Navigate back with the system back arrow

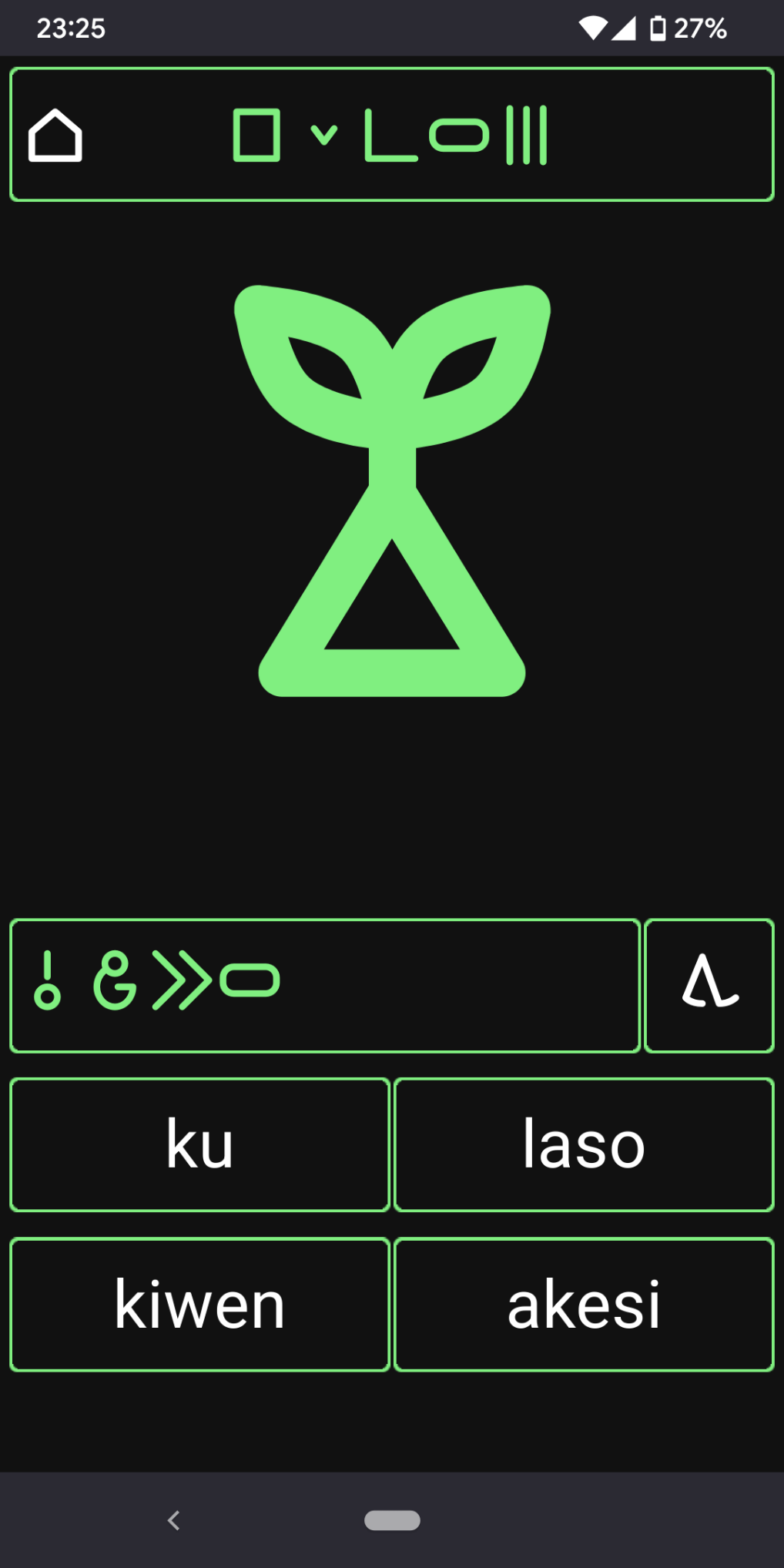coord(174,1520)
